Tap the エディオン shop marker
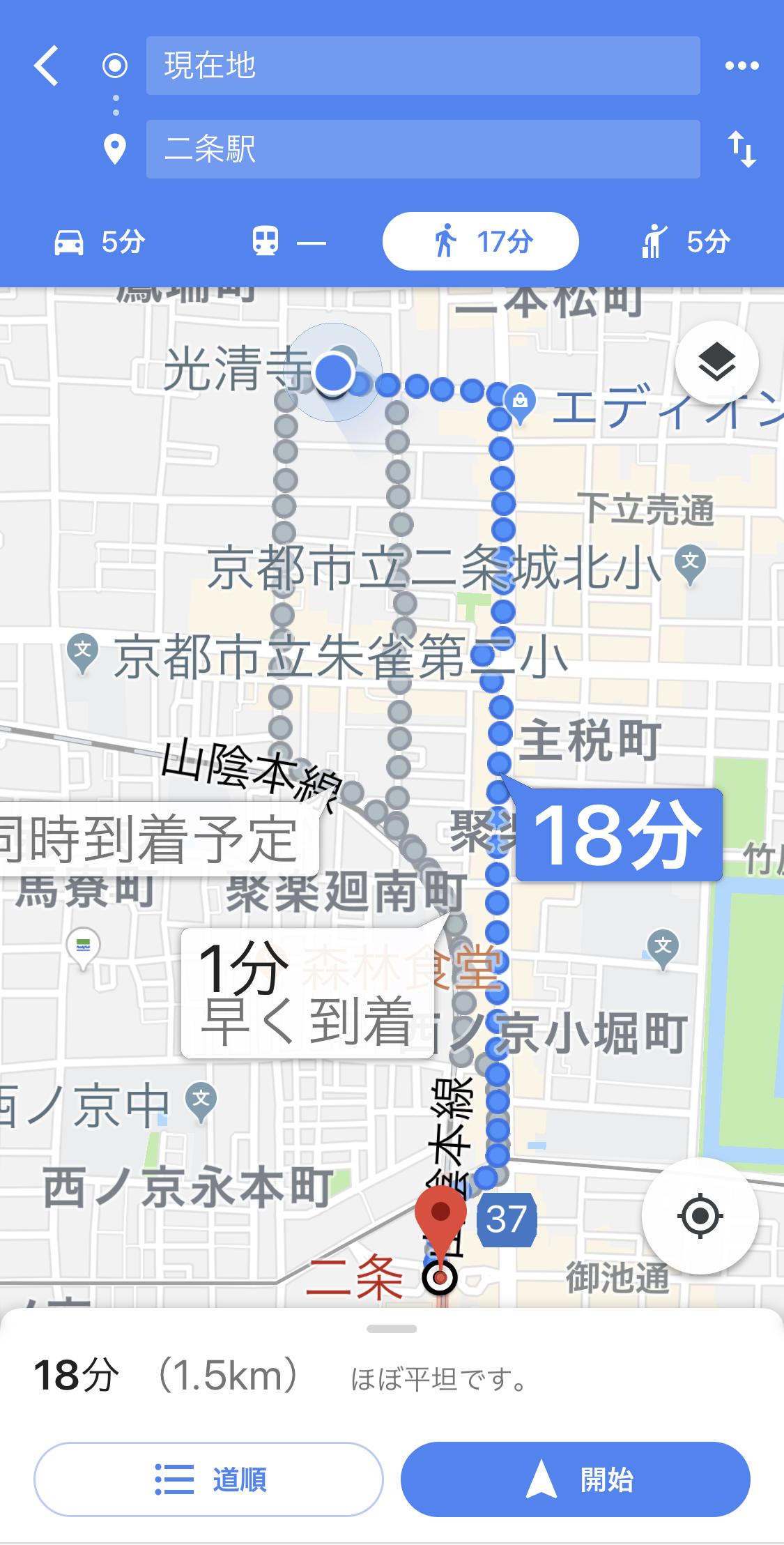The height and width of the screenshot is (1545, 784). click(519, 401)
